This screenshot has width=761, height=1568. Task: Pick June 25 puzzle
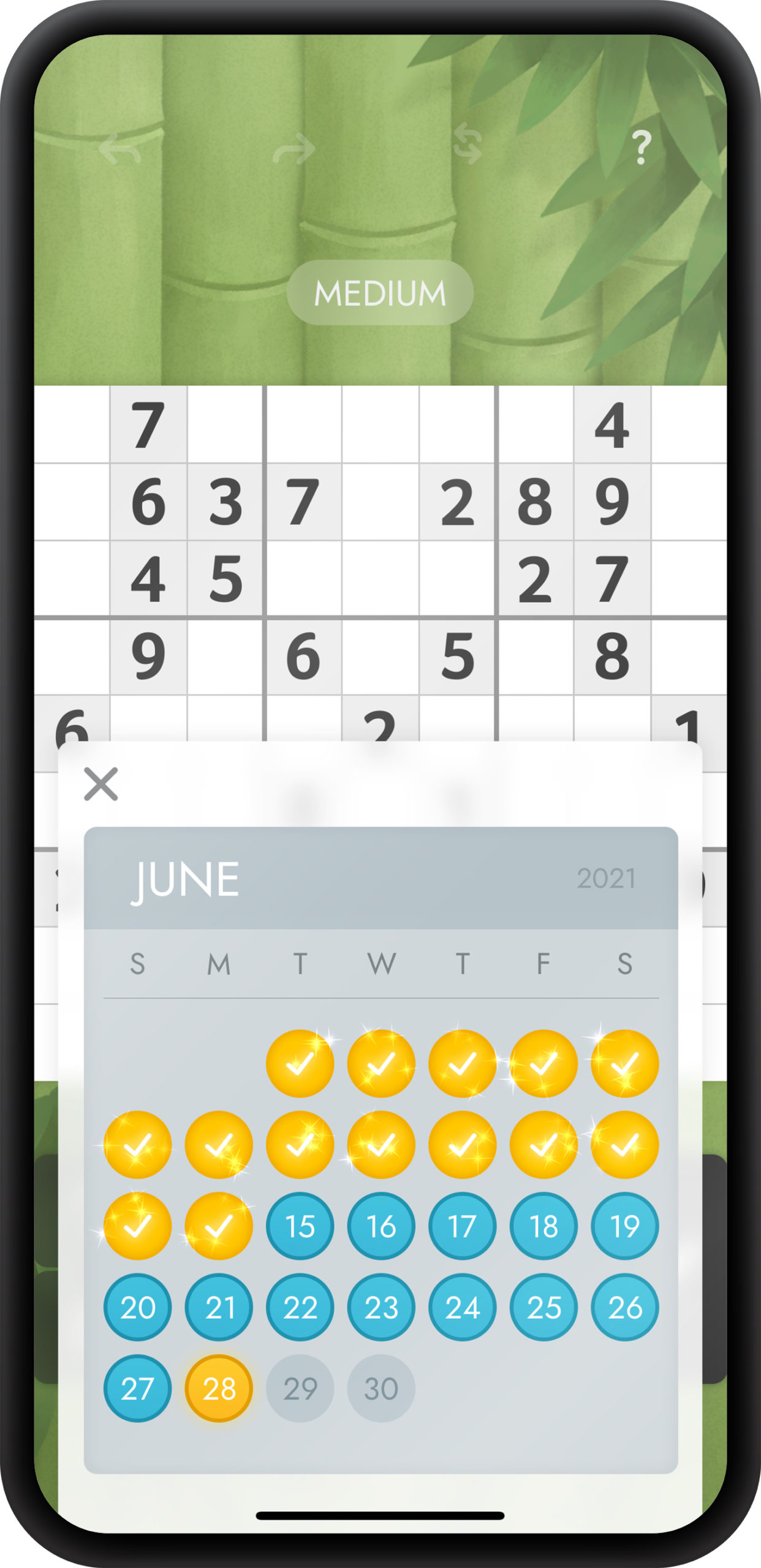(x=543, y=1307)
